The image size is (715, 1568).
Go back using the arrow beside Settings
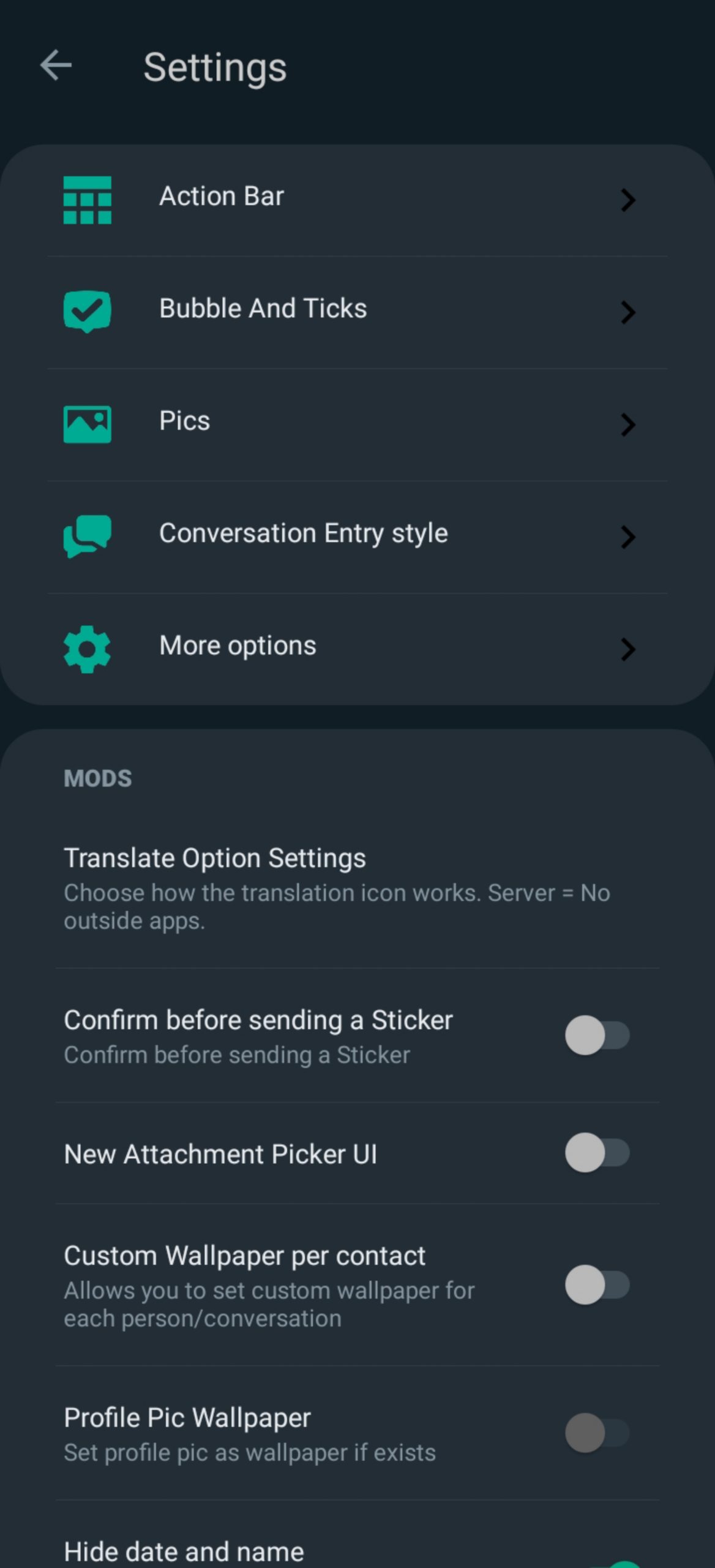tap(56, 66)
